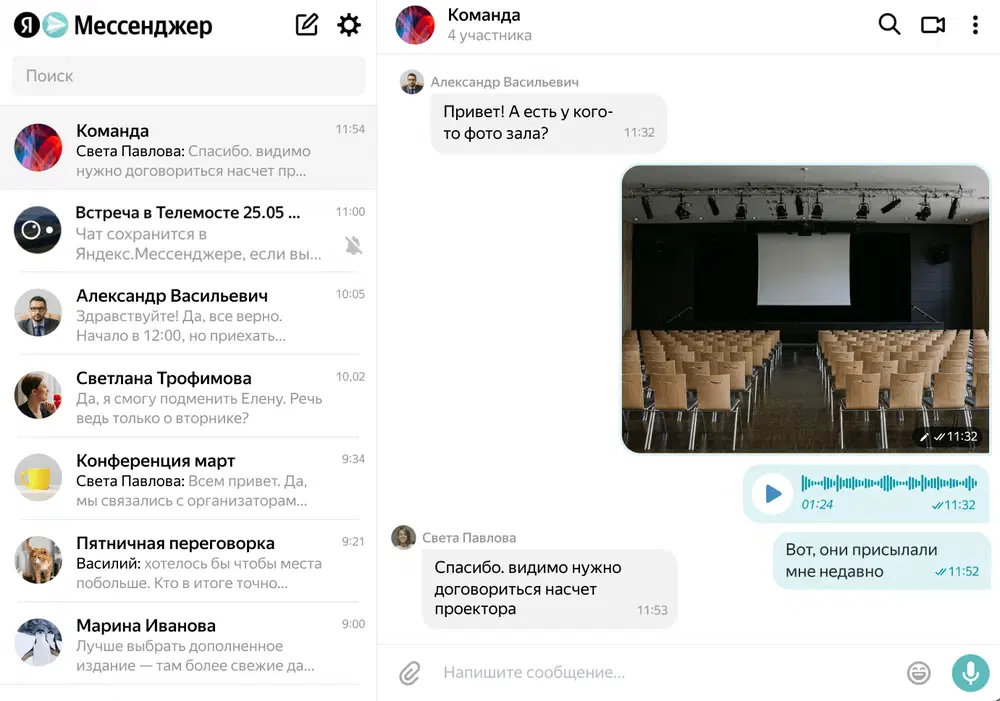Open Встреча в Телемосте chat
Screen dimensions: 1000x701
[x=188, y=231]
